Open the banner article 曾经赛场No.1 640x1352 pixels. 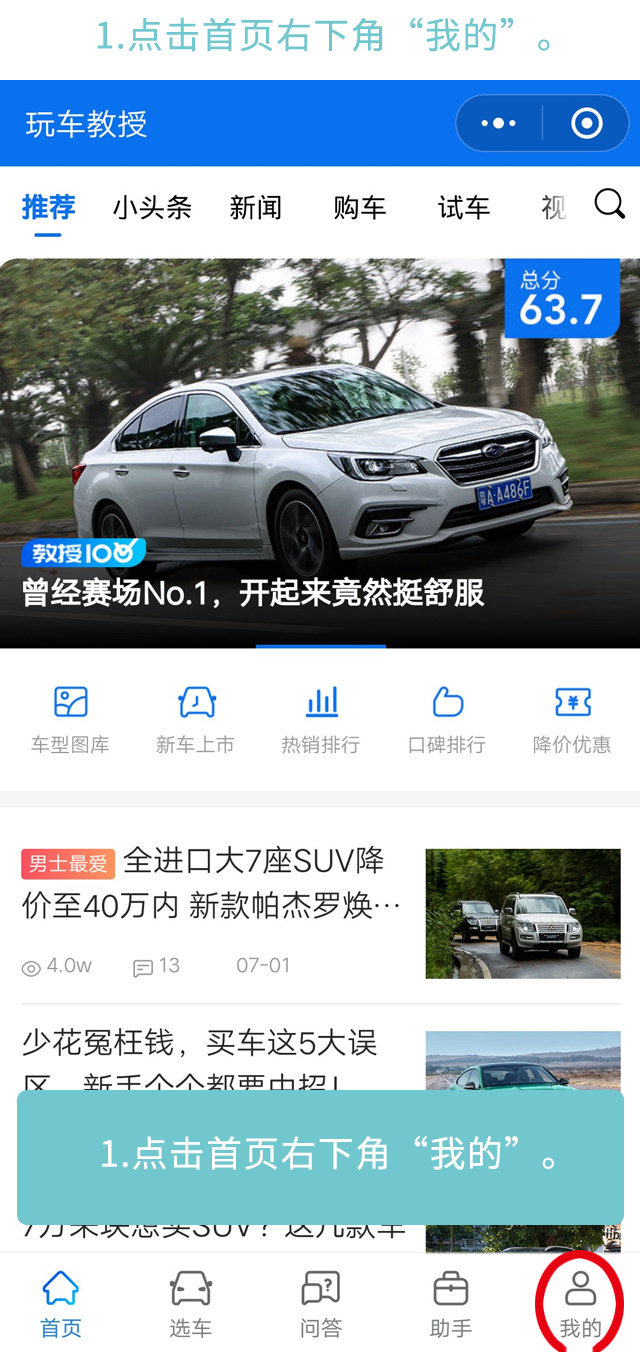(x=320, y=450)
